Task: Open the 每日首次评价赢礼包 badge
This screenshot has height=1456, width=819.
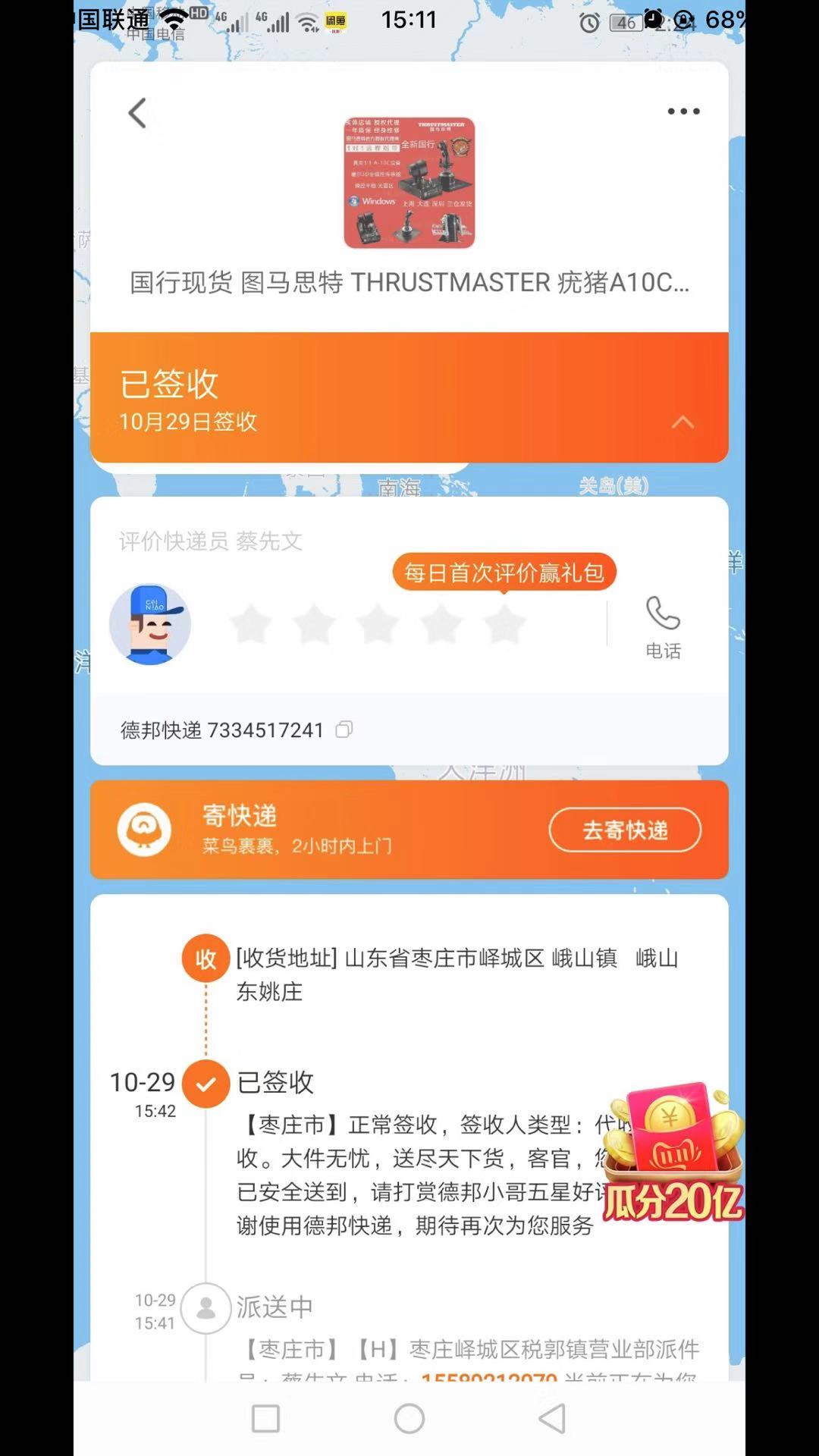Action: click(x=504, y=572)
